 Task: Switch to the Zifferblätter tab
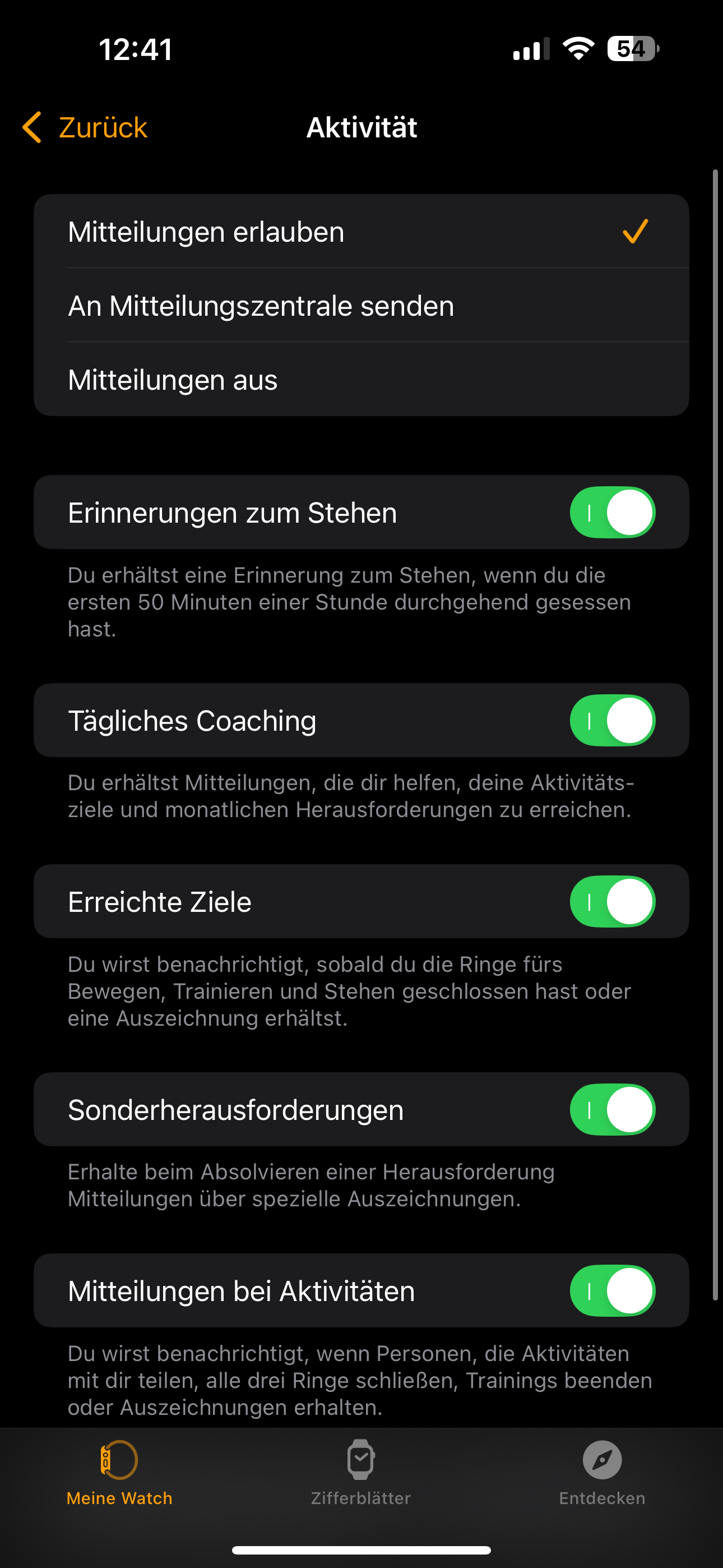click(361, 1472)
